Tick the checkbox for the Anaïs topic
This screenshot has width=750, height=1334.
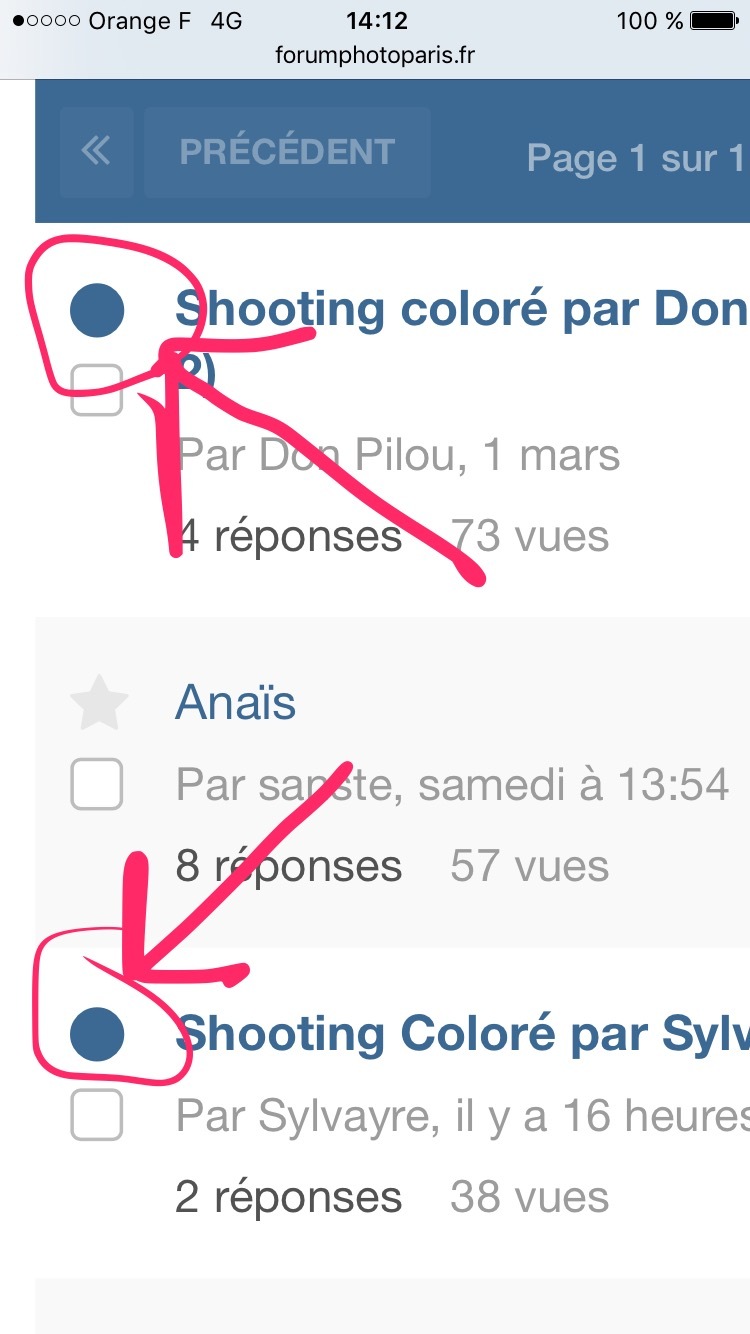[97, 784]
